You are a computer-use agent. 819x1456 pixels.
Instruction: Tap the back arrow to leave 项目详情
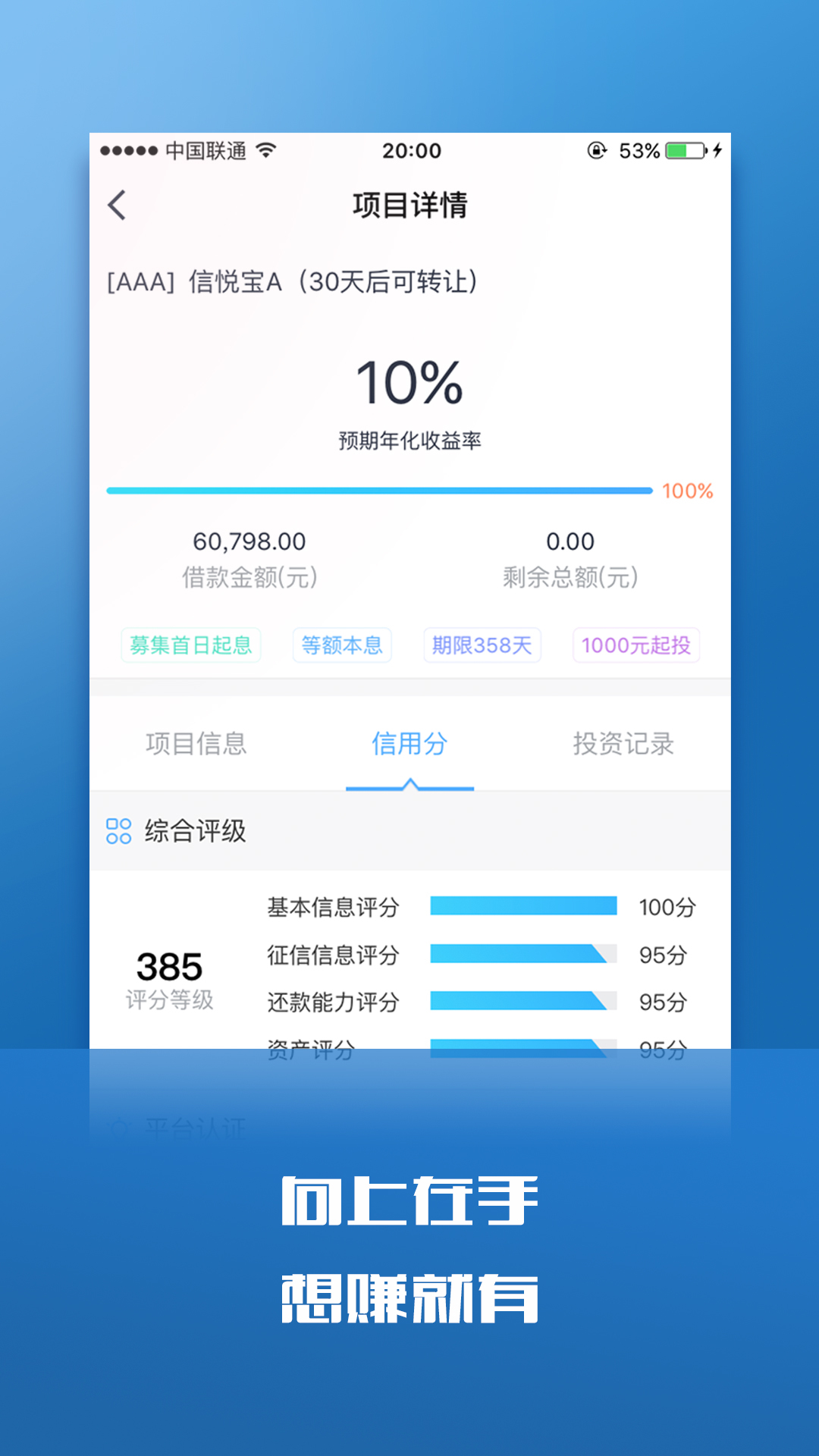(x=118, y=205)
